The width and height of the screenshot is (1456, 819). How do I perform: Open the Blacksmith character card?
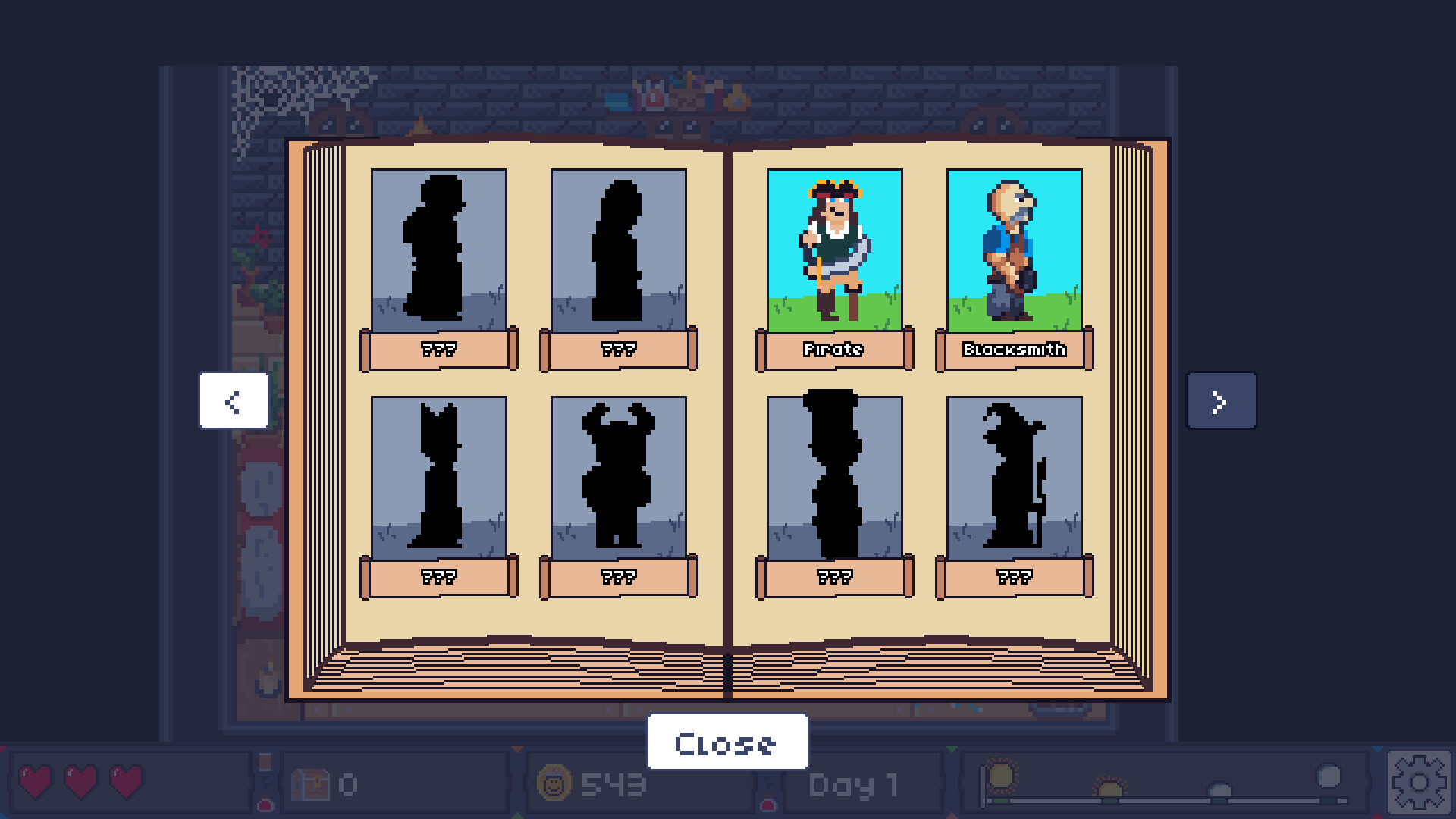click(1014, 252)
